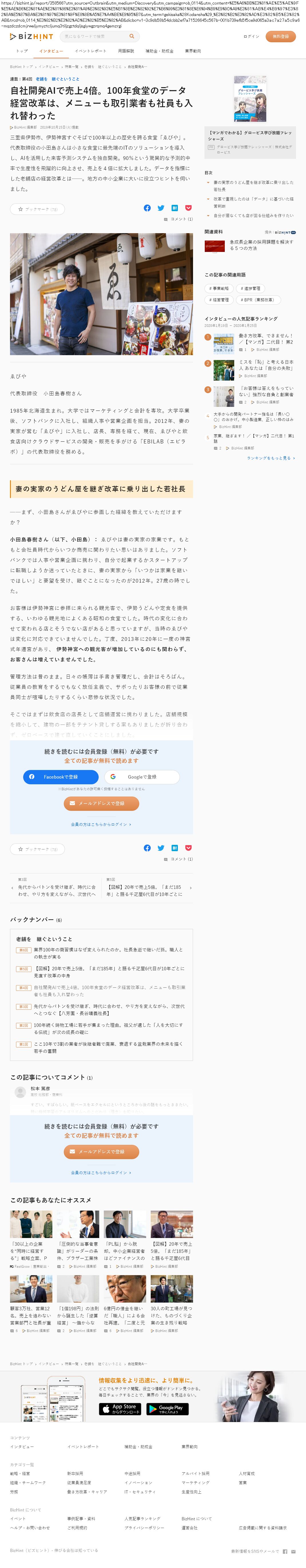
Task: Open ランキングをもっと見る link
Action: pyautogui.click(x=271, y=458)
